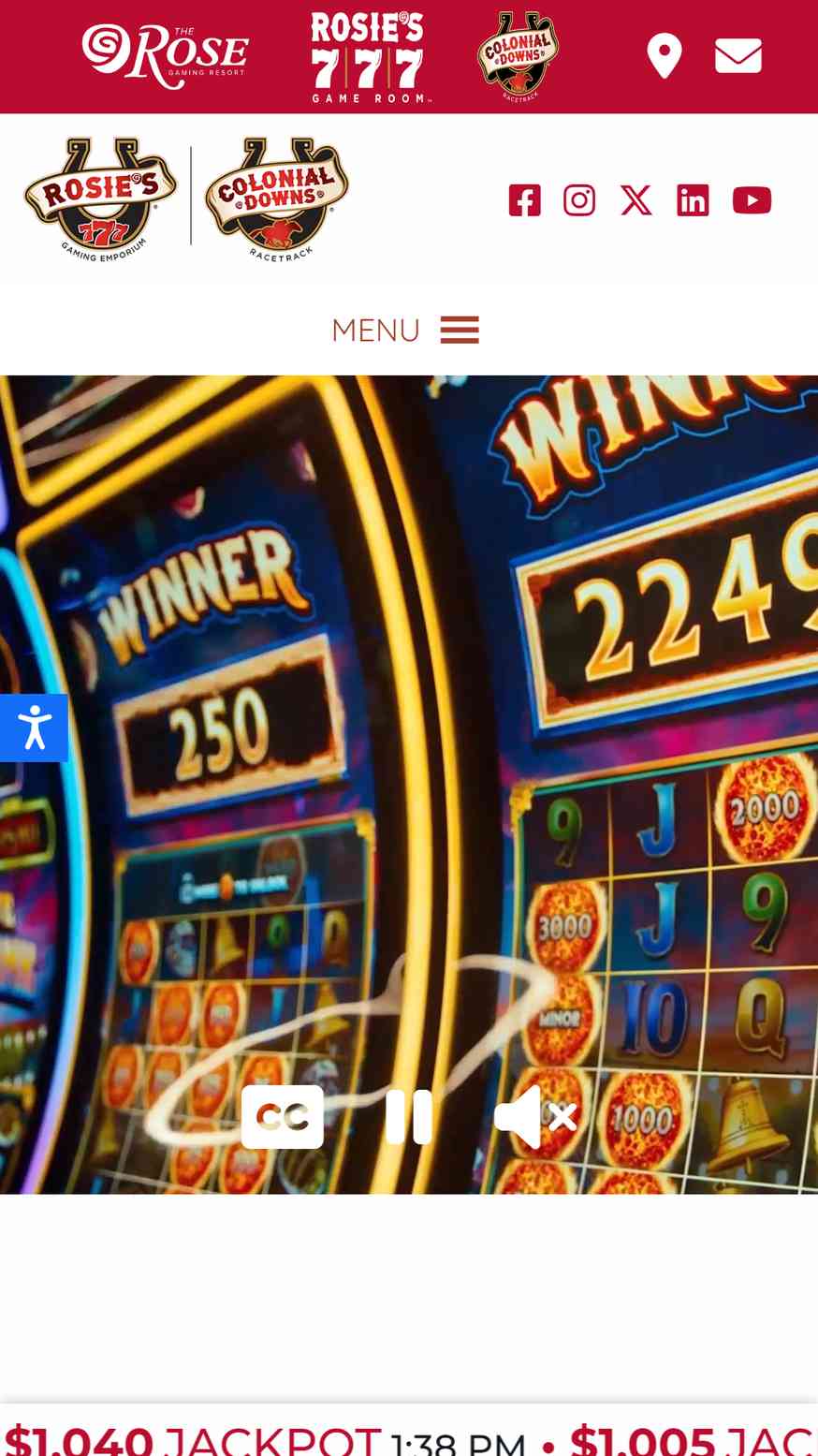Screen dimensions: 818x1456
Task: Open Colonial Downs Racetrack in the top bar
Action: [x=518, y=56]
